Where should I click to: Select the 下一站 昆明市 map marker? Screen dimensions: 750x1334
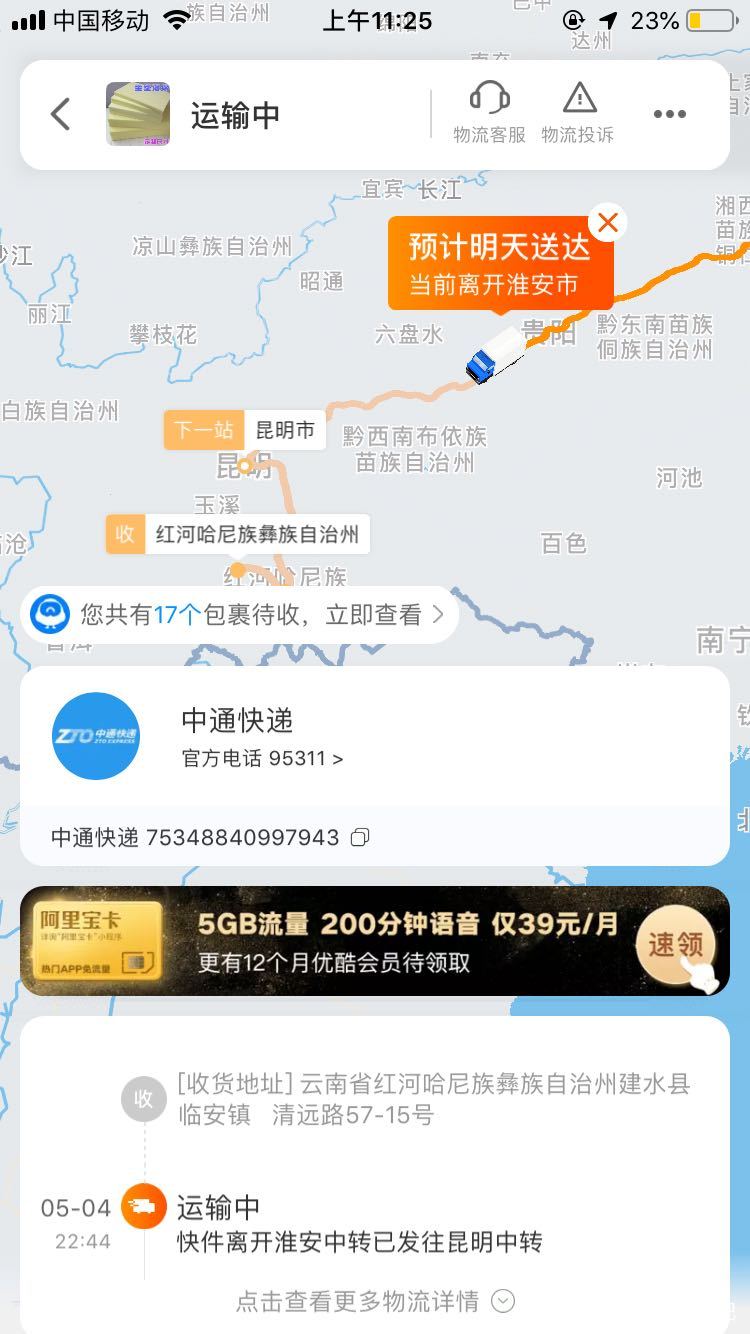tap(245, 431)
